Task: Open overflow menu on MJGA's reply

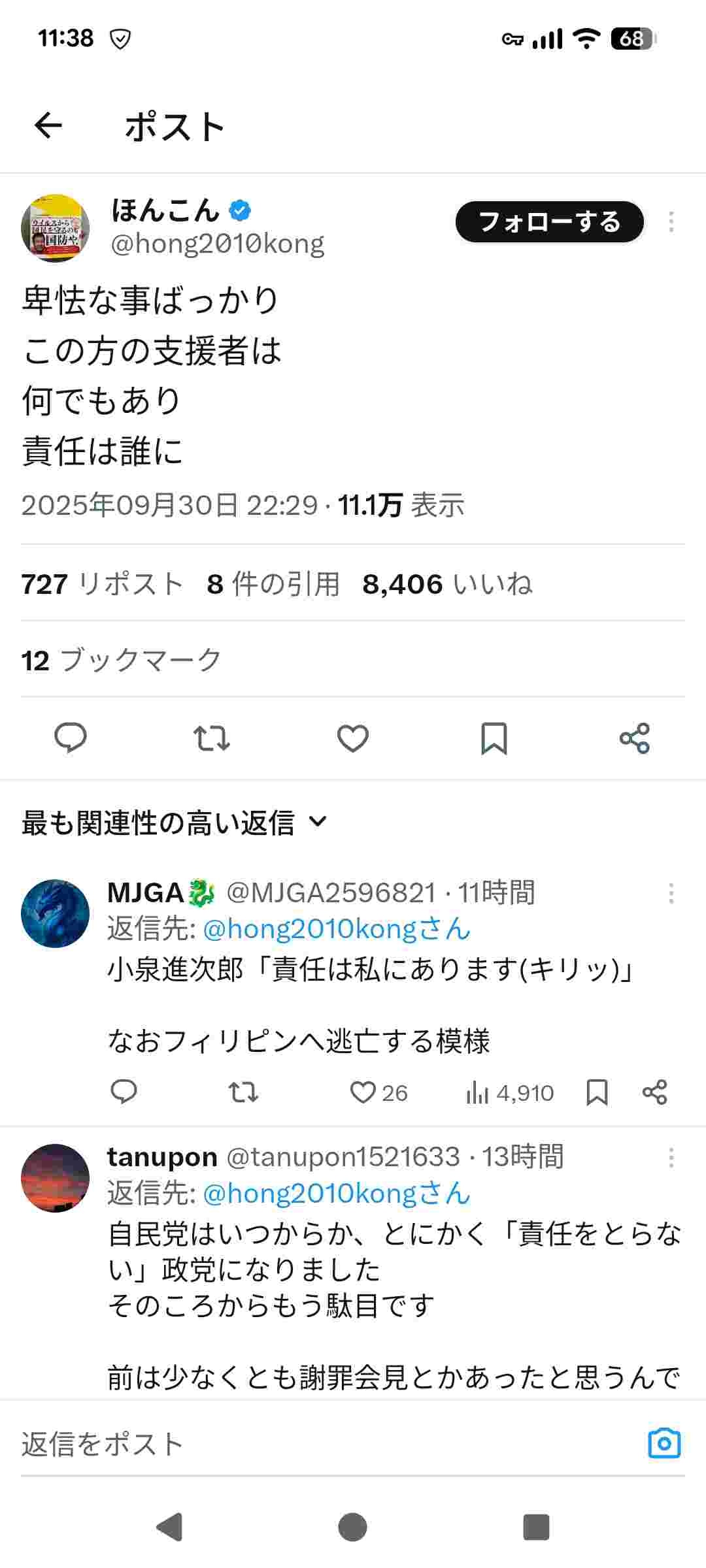Action: point(671,893)
